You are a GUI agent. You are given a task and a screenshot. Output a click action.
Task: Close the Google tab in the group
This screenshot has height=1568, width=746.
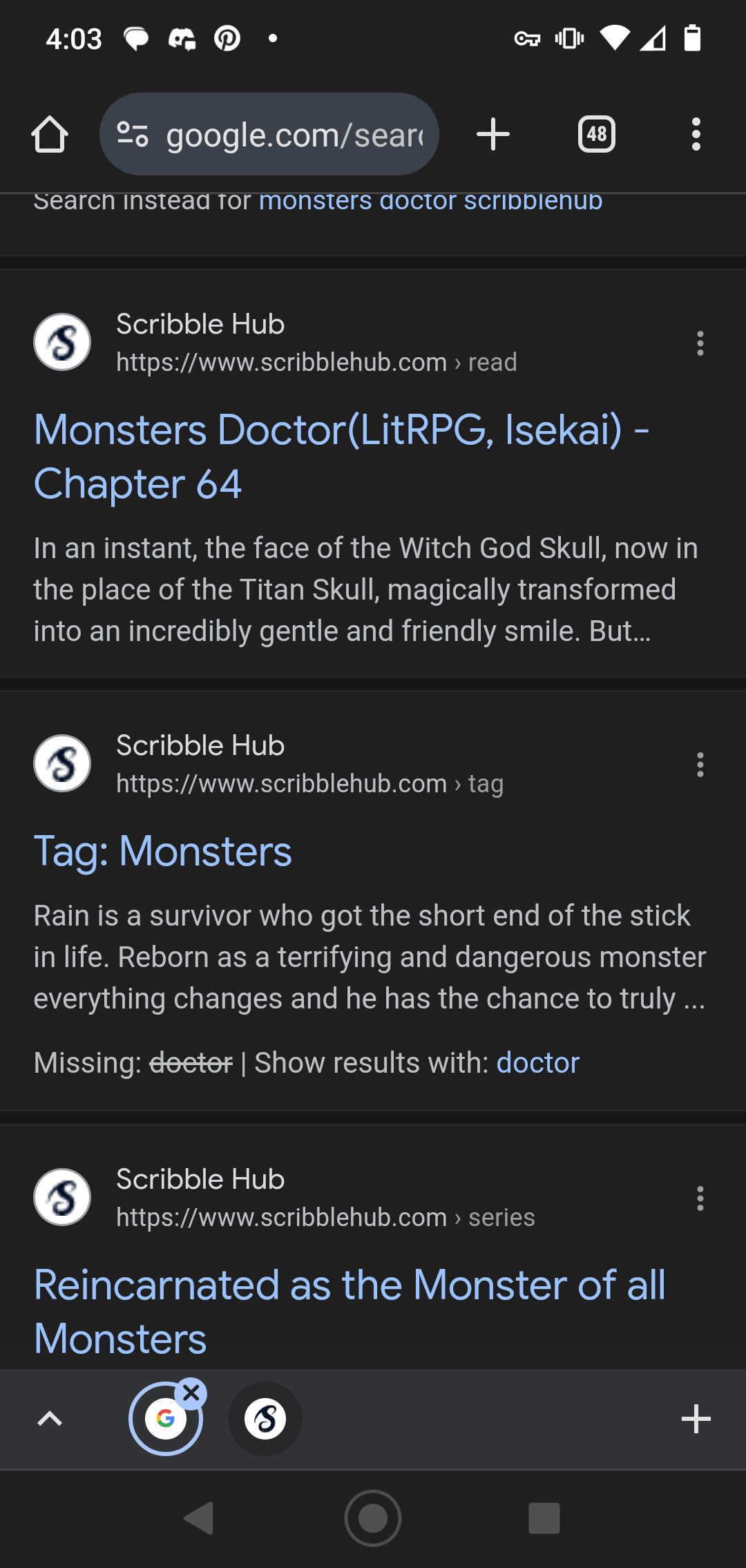point(191,1394)
